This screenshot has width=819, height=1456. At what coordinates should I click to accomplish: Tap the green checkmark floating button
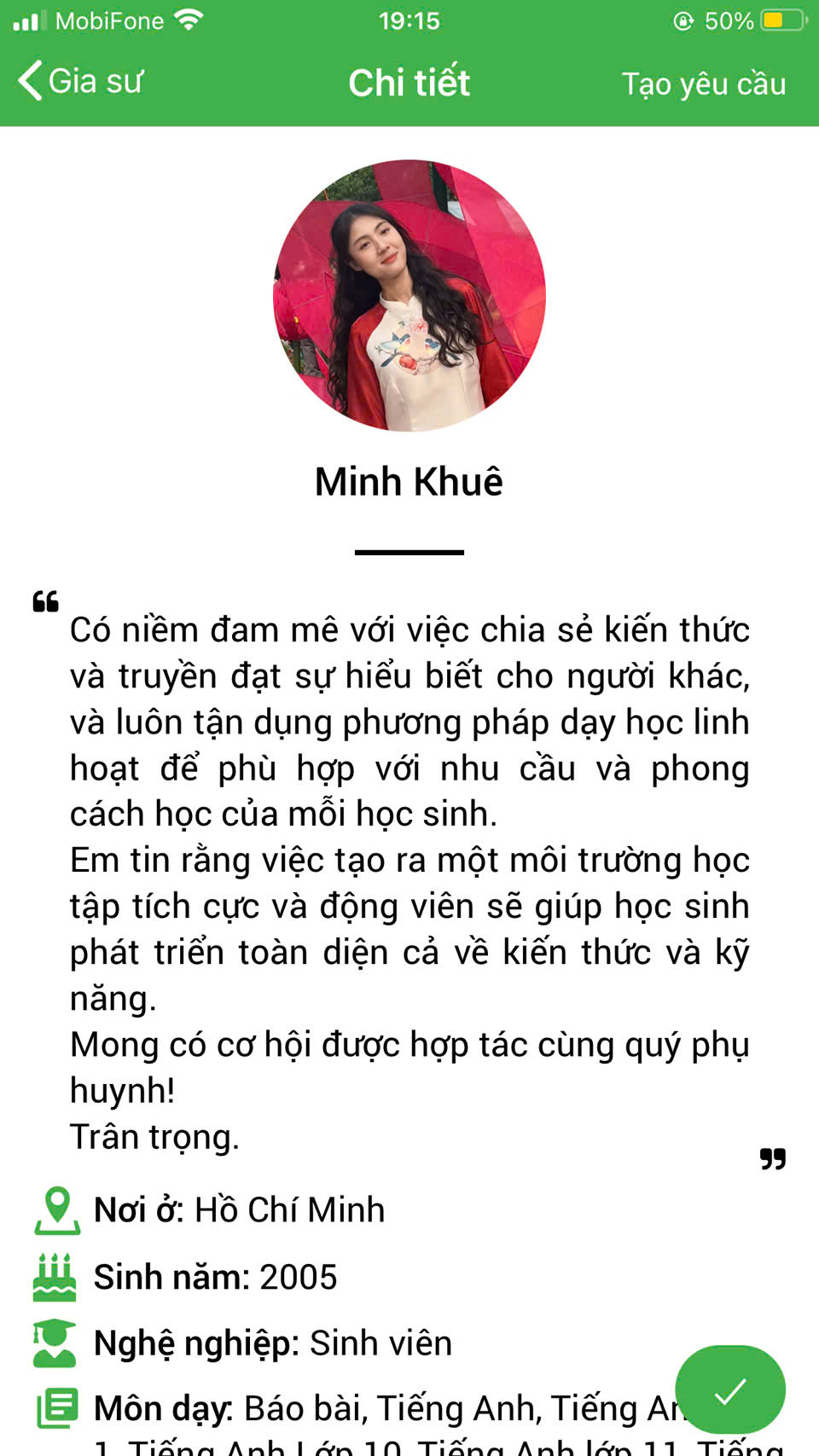pos(730,1389)
